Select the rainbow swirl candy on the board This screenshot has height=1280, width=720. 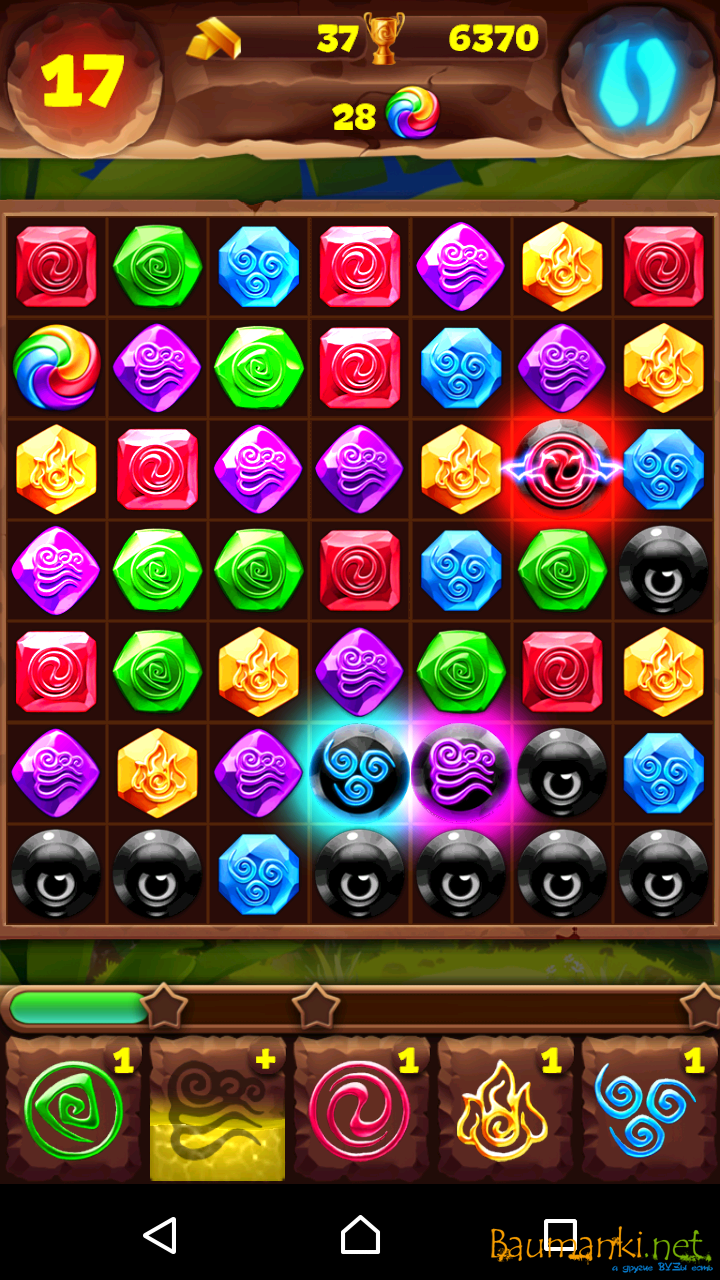click(56, 368)
